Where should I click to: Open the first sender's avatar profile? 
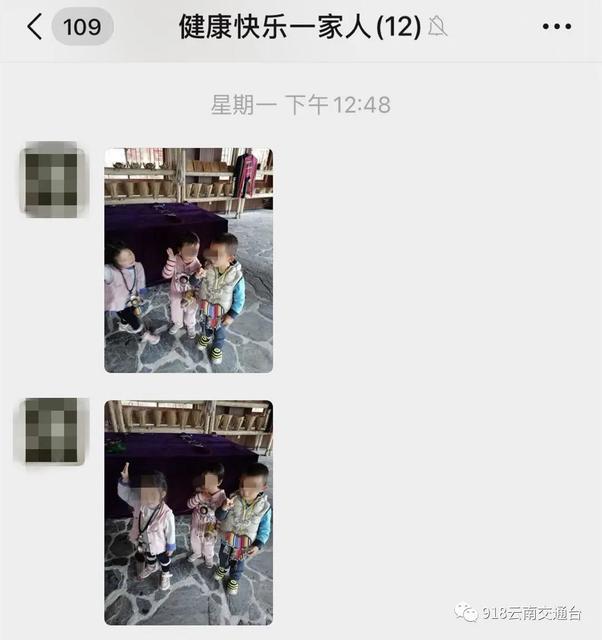coord(50,179)
